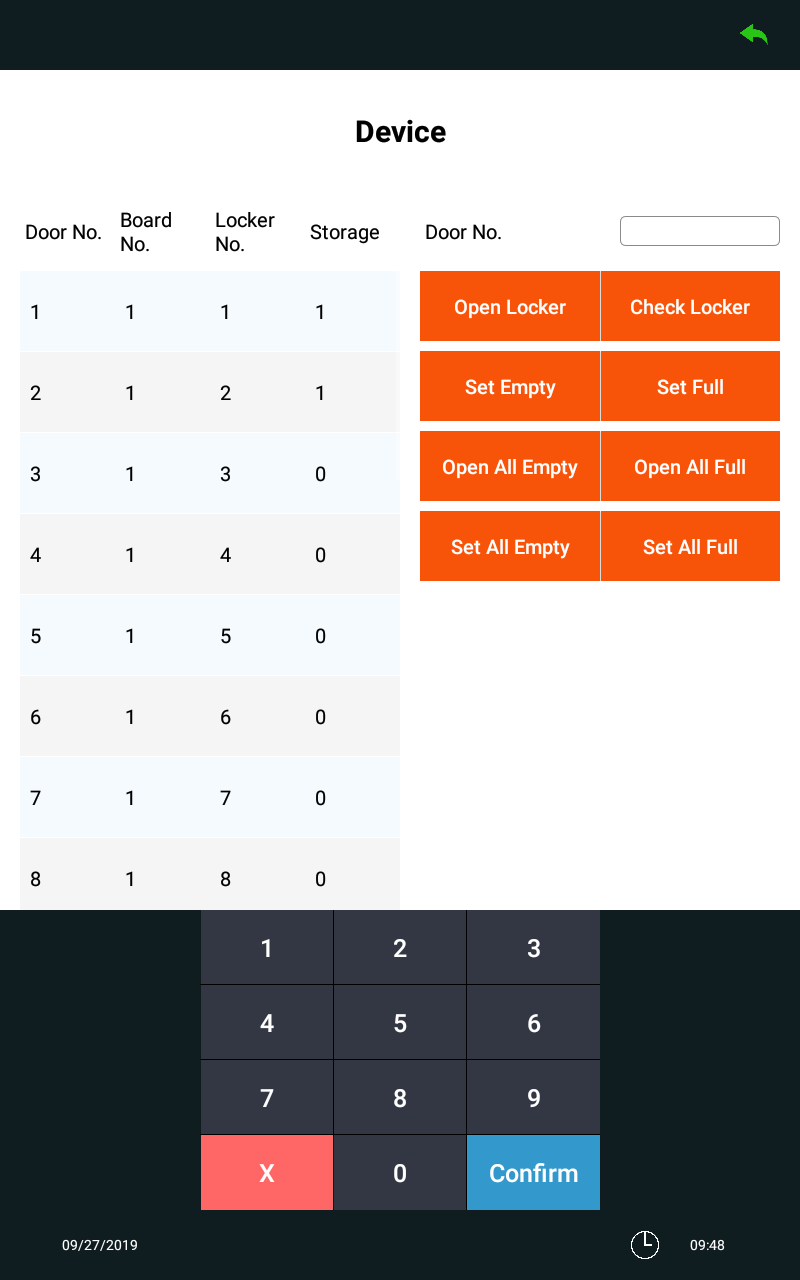Viewport: 800px width, 1280px height.
Task: Tap the red X key
Action: [x=267, y=1173]
